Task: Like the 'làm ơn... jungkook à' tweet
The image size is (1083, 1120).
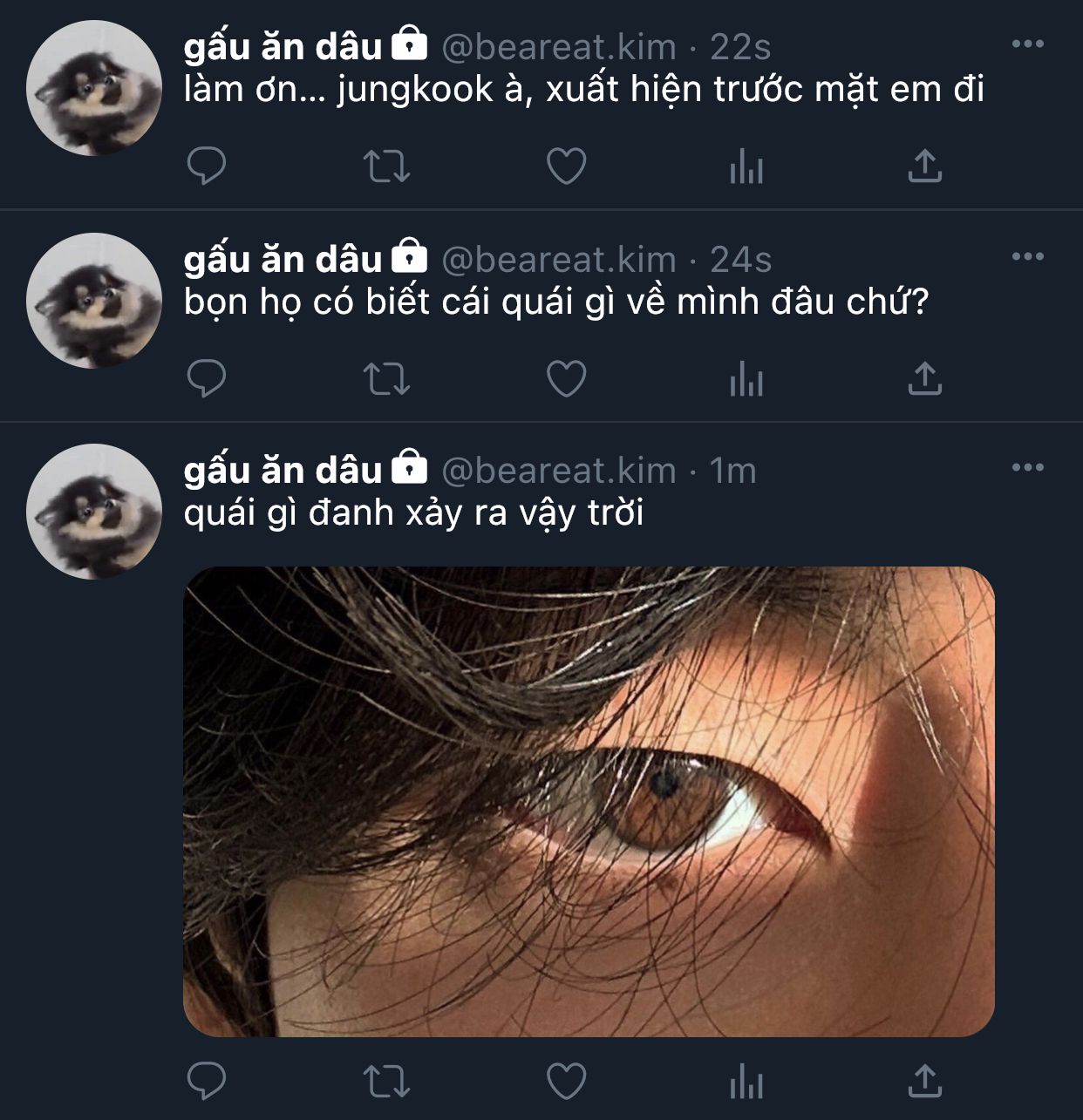Action: 566,166
